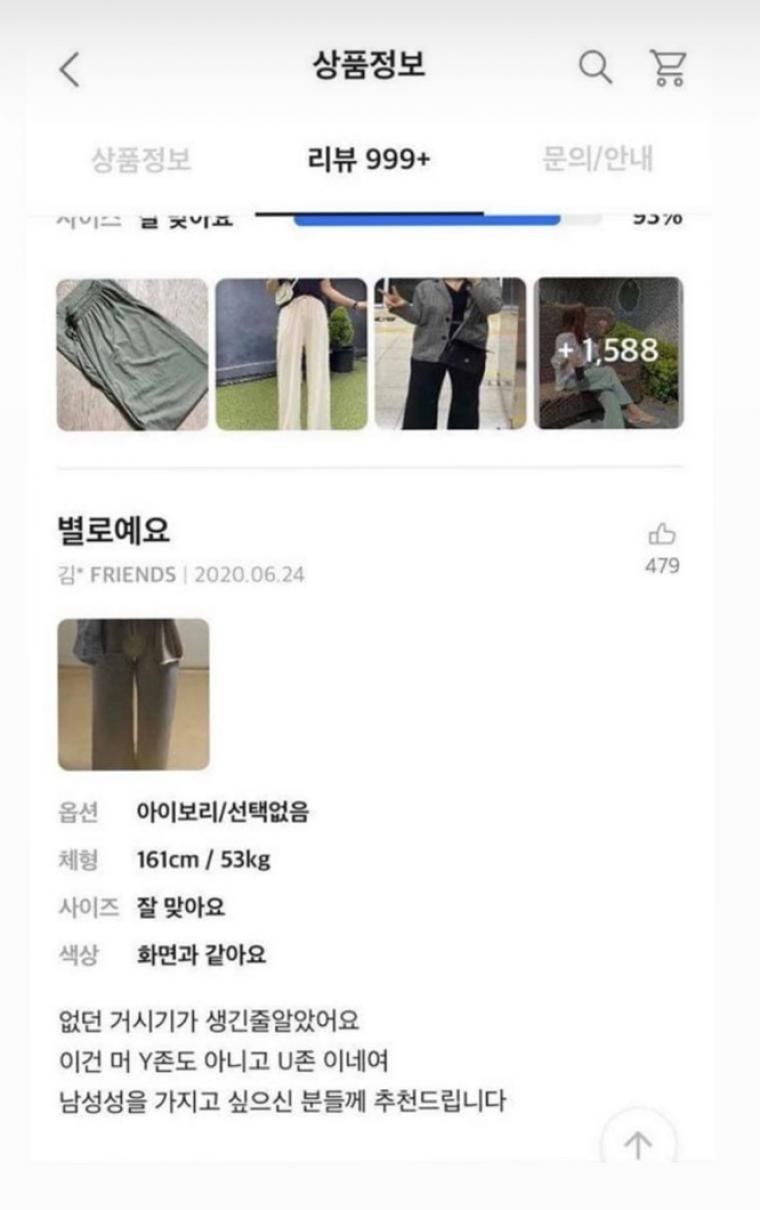The image size is (760, 1210).
Task: Open the shopping cart
Action: (667, 68)
